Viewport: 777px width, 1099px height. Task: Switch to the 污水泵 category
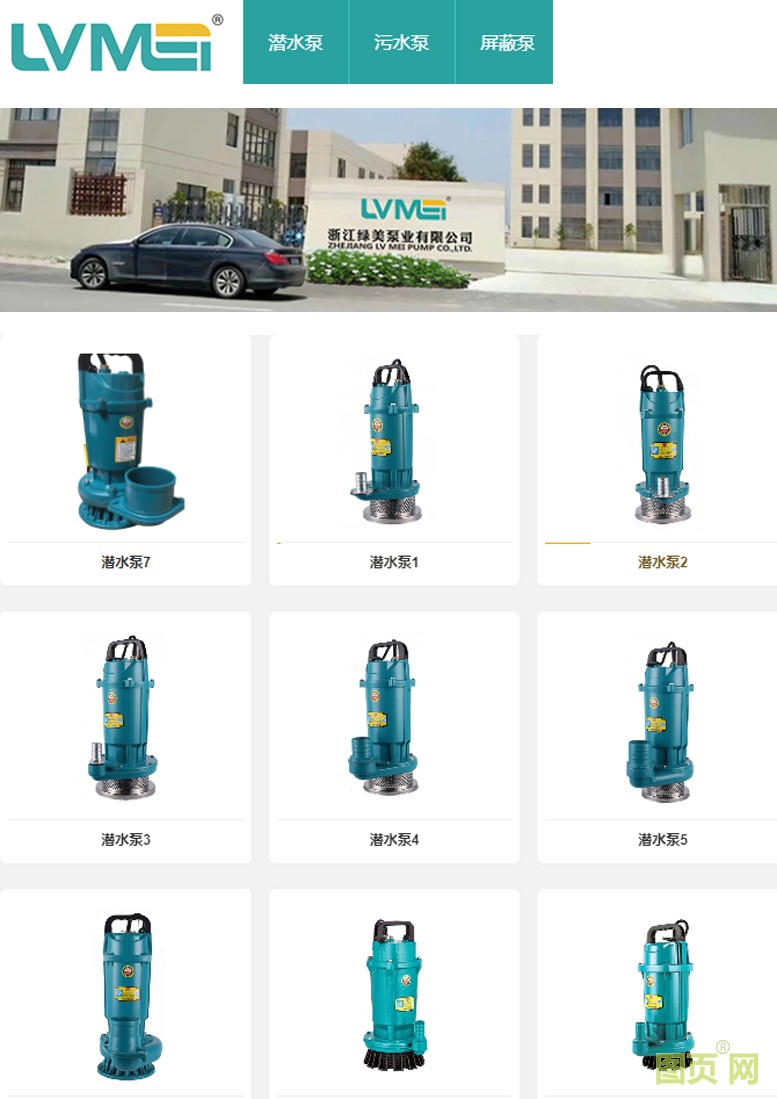(x=402, y=43)
